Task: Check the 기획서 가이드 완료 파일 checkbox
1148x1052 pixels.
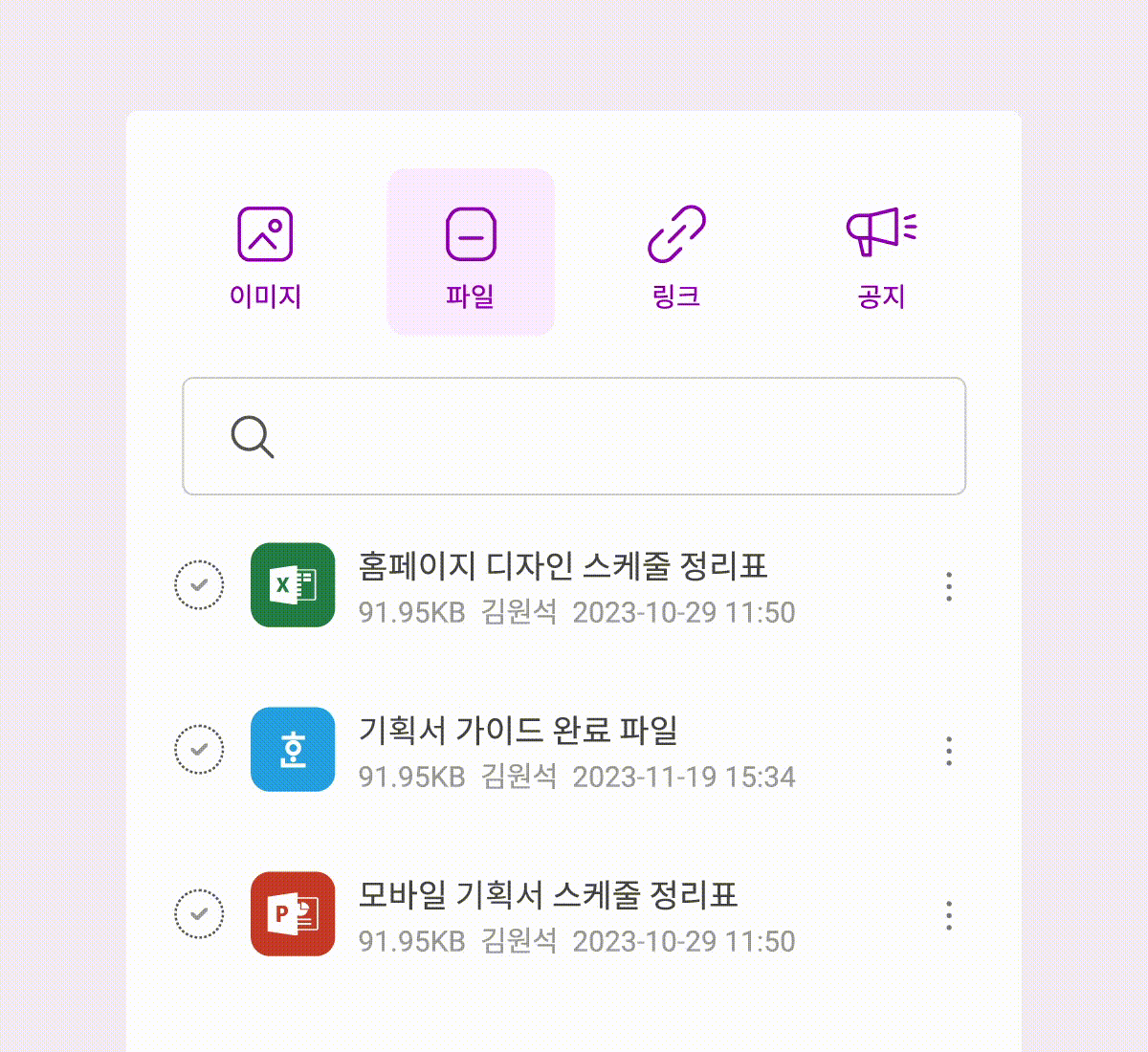Action: point(199,750)
